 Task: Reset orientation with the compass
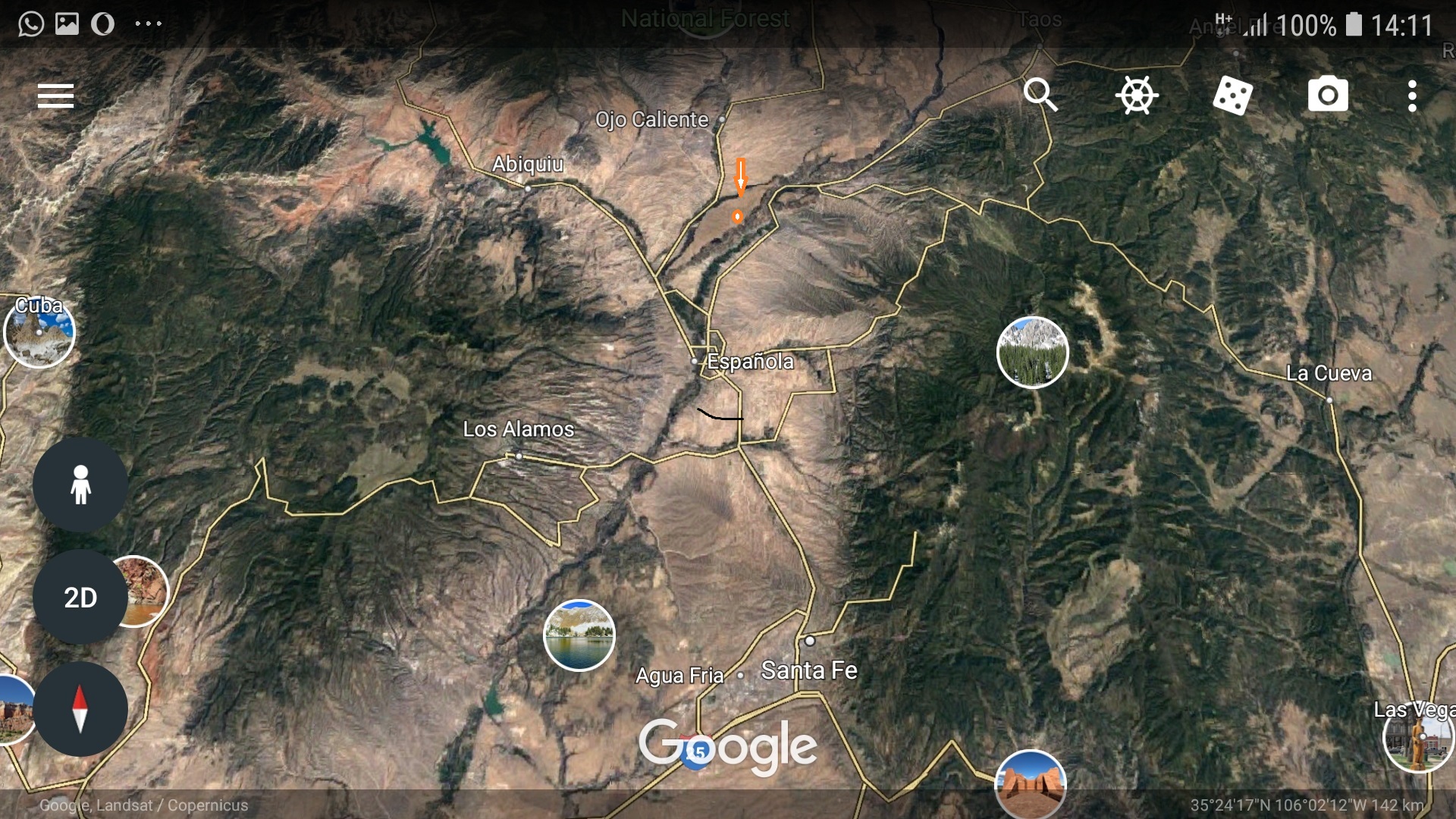(80, 709)
